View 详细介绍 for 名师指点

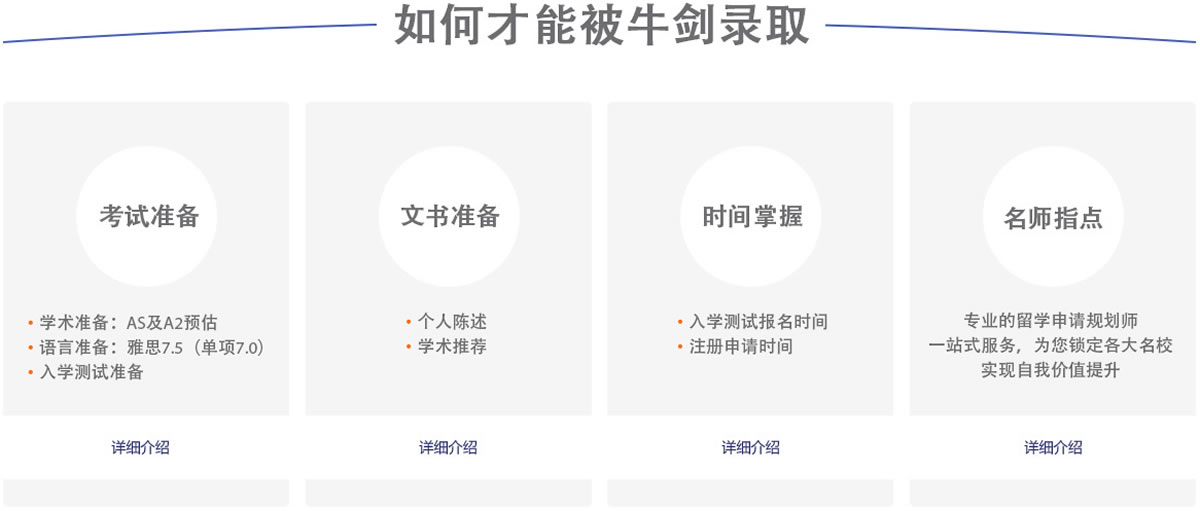coord(1052,448)
